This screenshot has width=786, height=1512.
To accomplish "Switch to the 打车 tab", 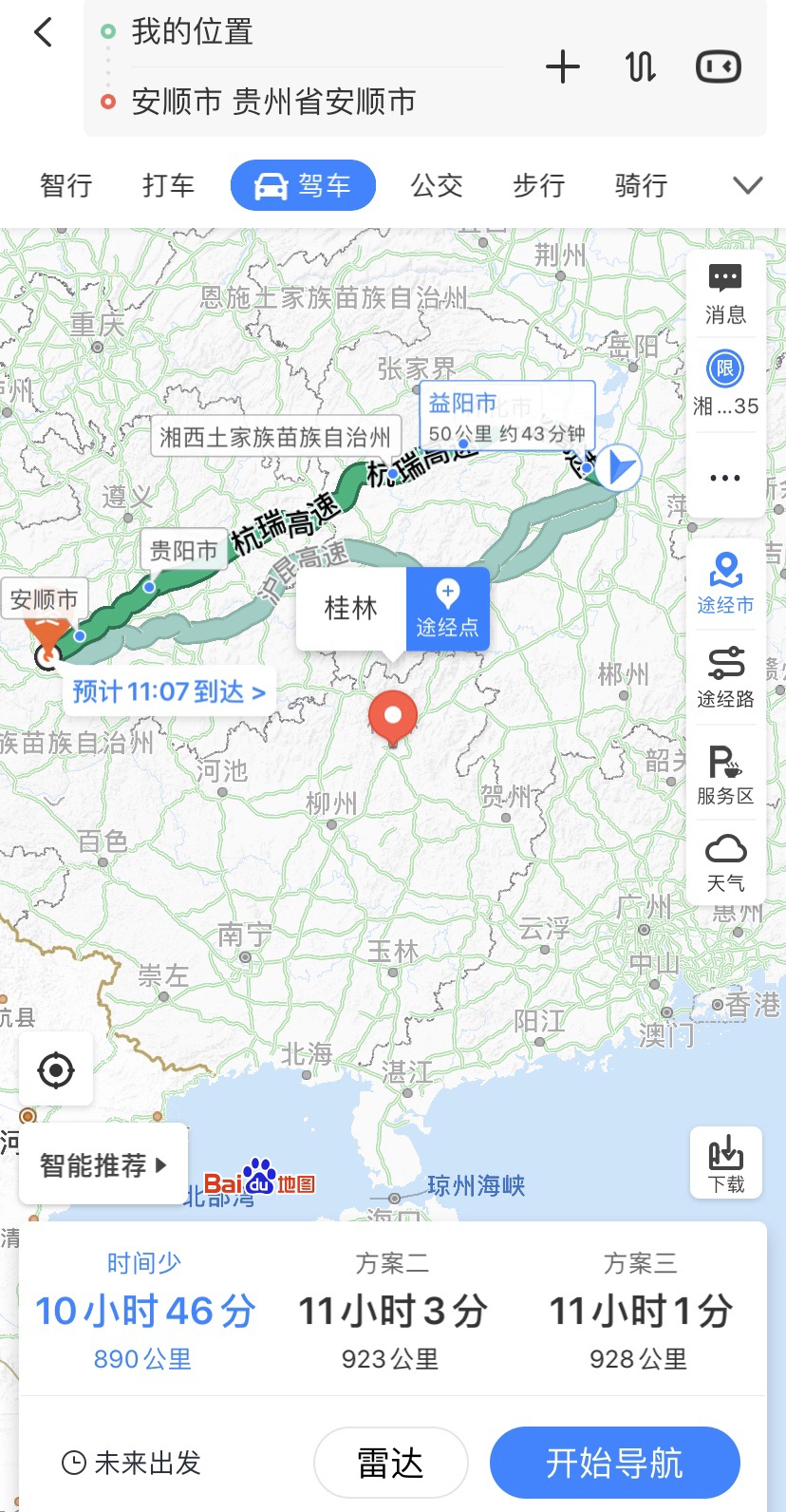I will tap(168, 185).
